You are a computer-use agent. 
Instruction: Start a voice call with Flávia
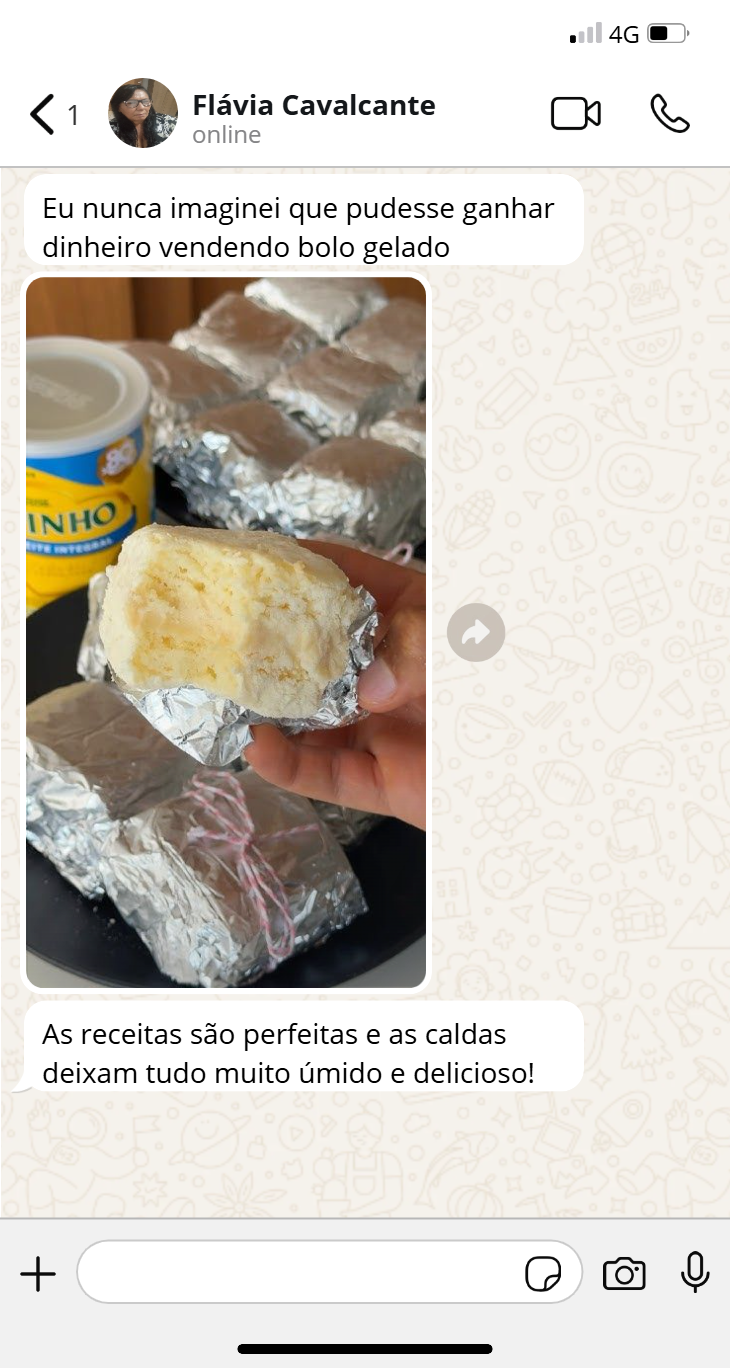coord(669,114)
